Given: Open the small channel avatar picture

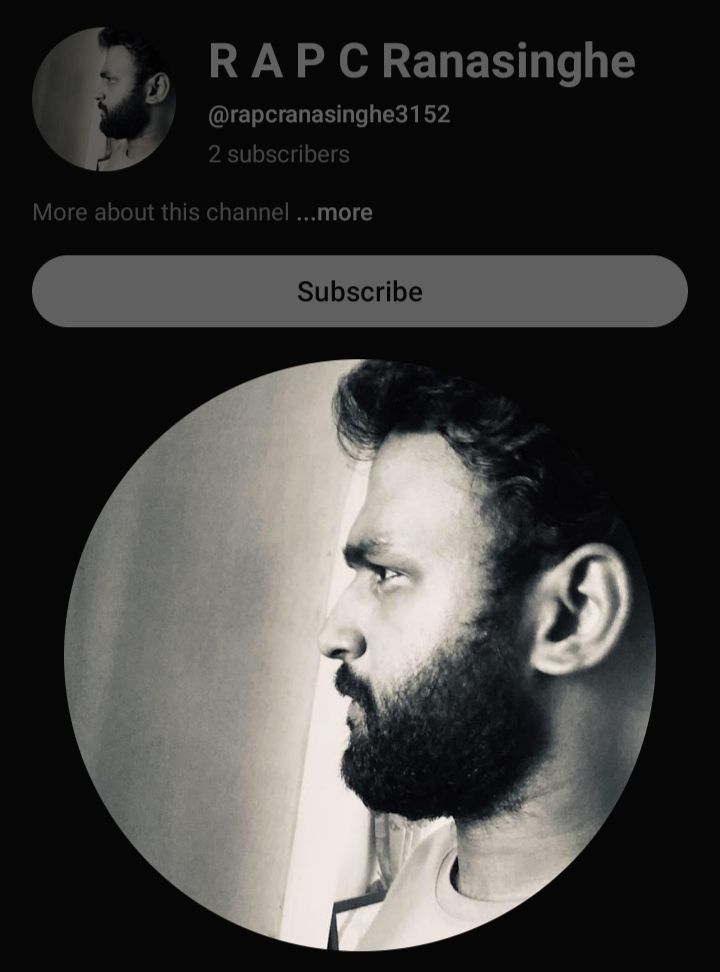Looking at the screenshot, I should point(104,100).
